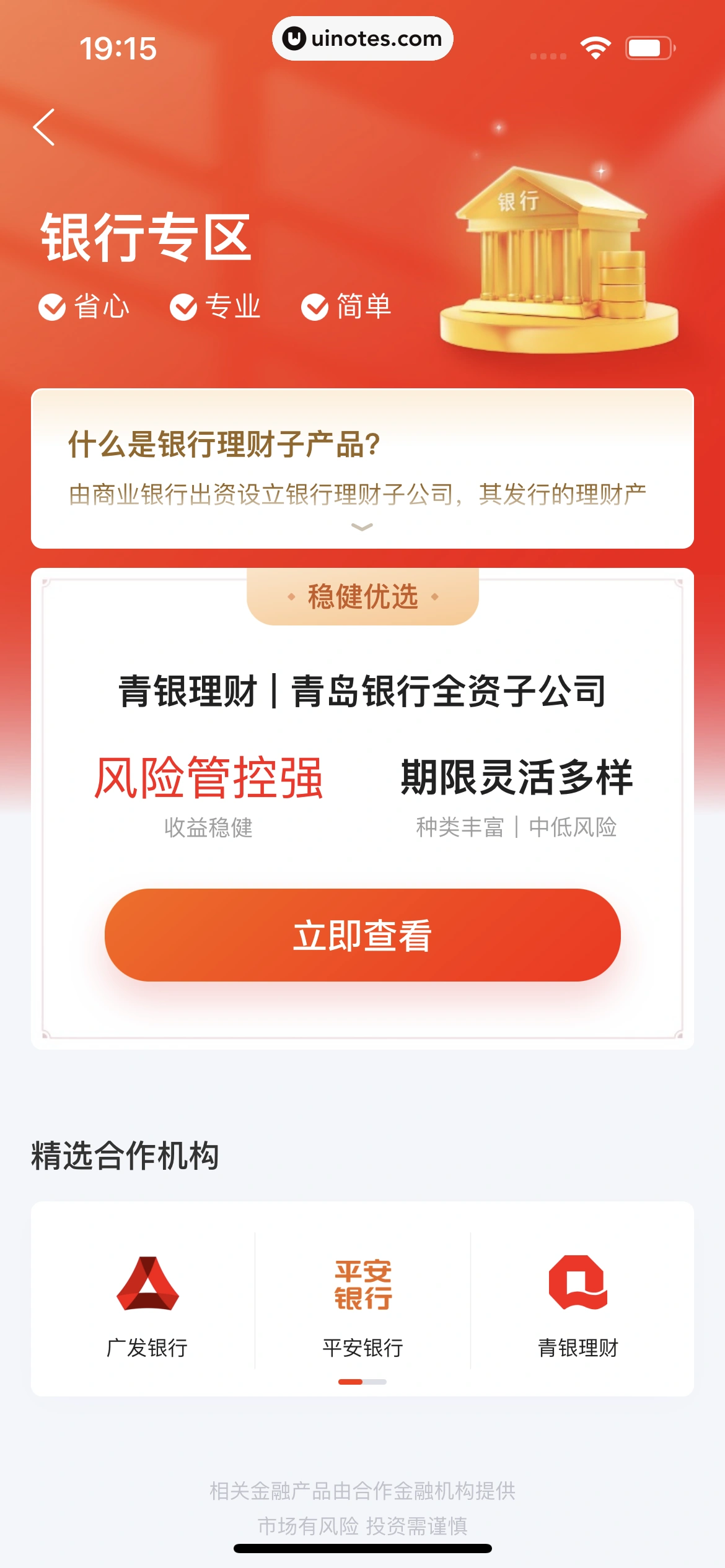Expand the 什么是银行理财子产品 explanation

[362, 527]
